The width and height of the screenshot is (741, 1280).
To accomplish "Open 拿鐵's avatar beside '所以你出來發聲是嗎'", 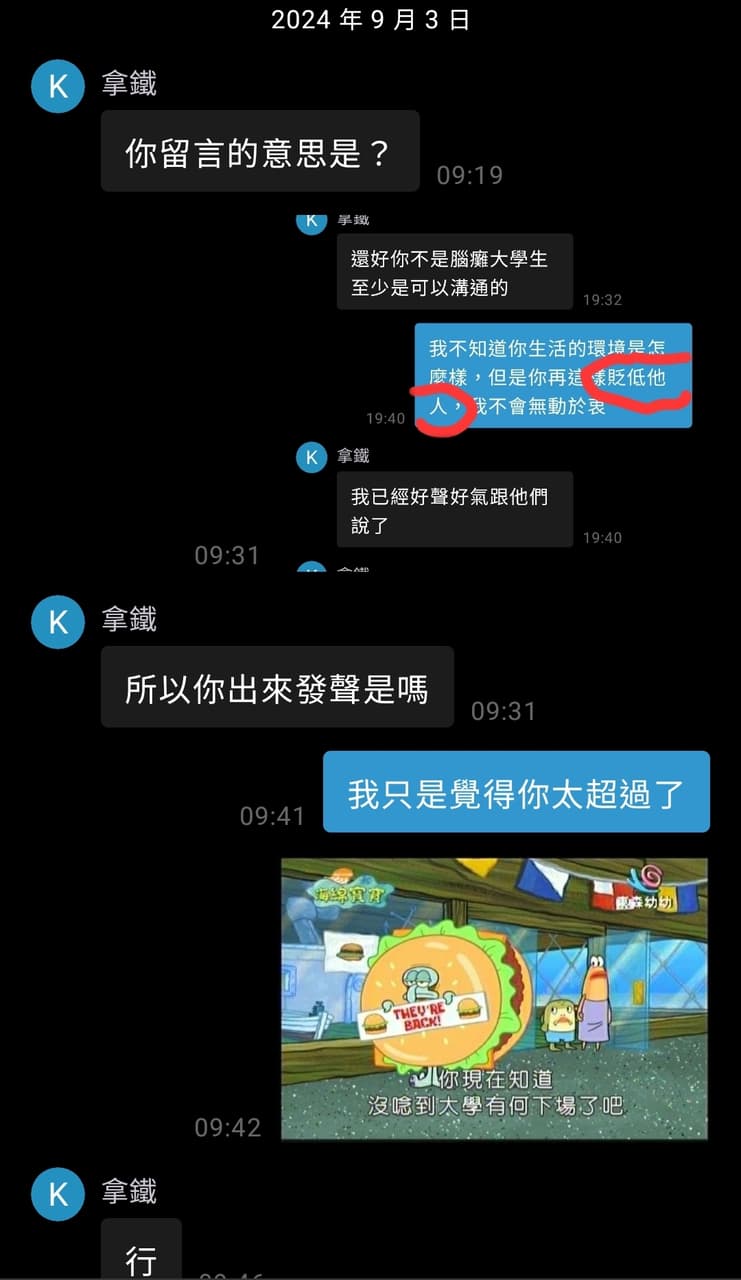I will click(x=58, y=622).
